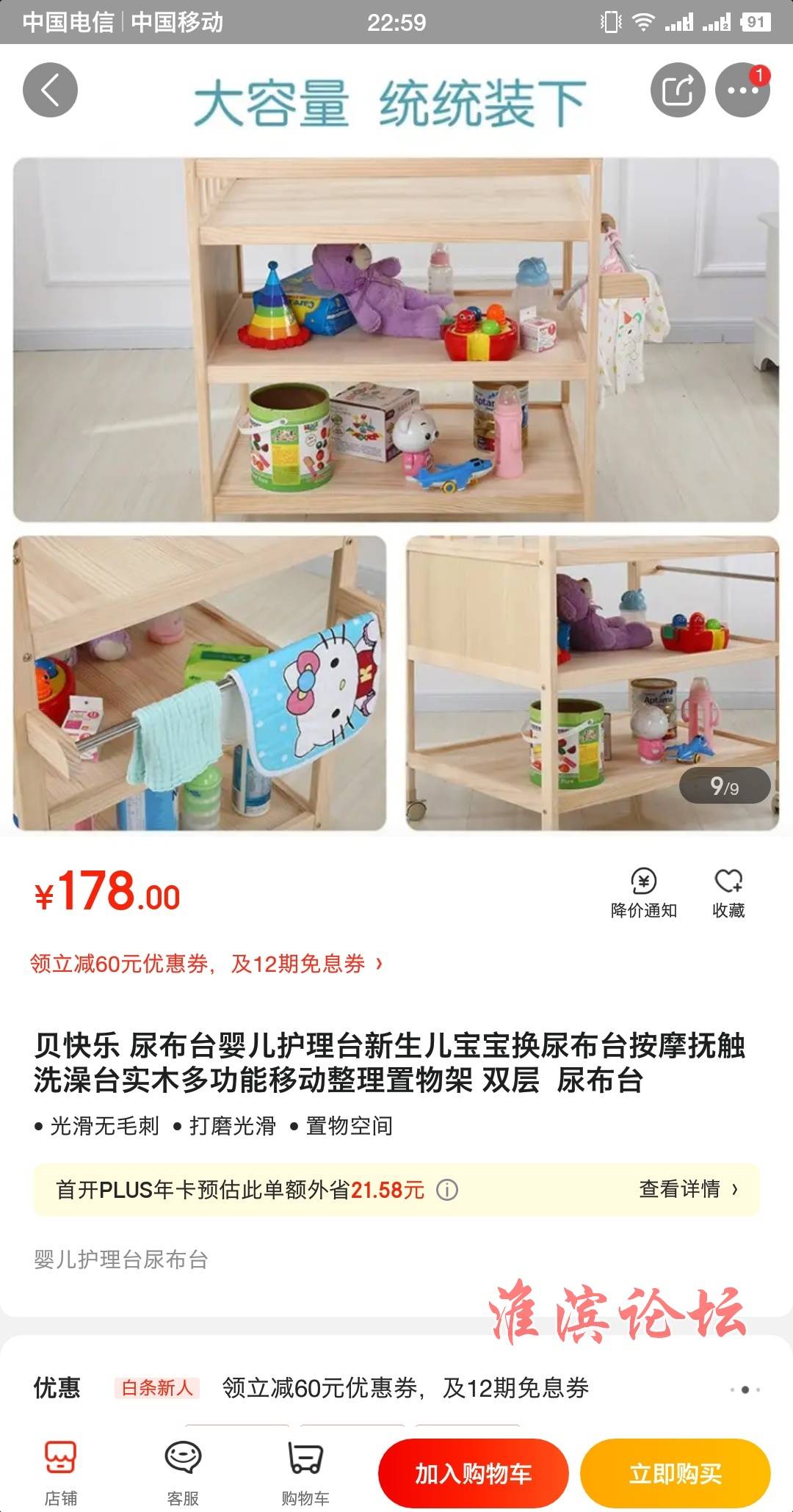Open the shopping cart (购物车)
Screen dimensions: 793x1512
click(305, 1472)
